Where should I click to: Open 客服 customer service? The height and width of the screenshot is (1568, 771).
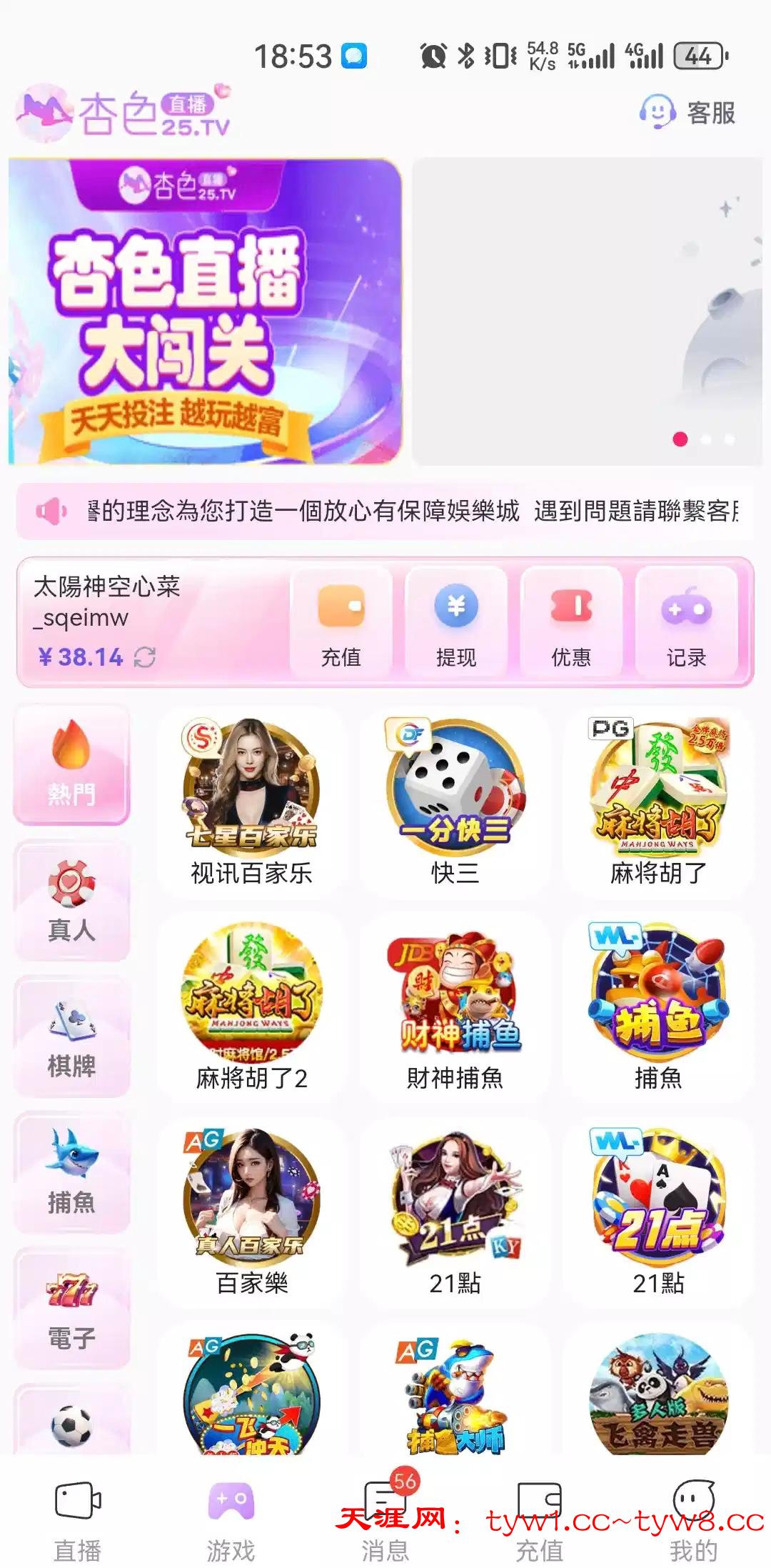[688, 112]
